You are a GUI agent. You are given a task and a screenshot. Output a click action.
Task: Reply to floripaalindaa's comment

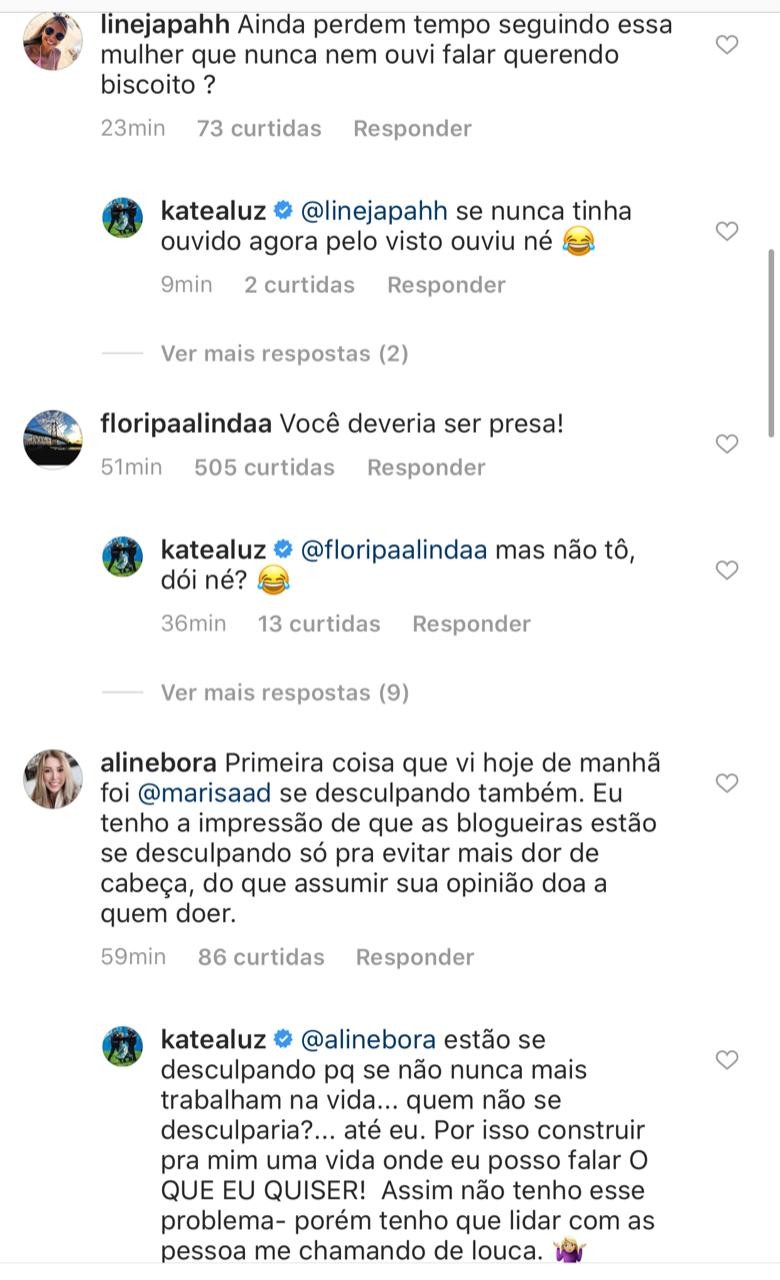coord(426,467)
